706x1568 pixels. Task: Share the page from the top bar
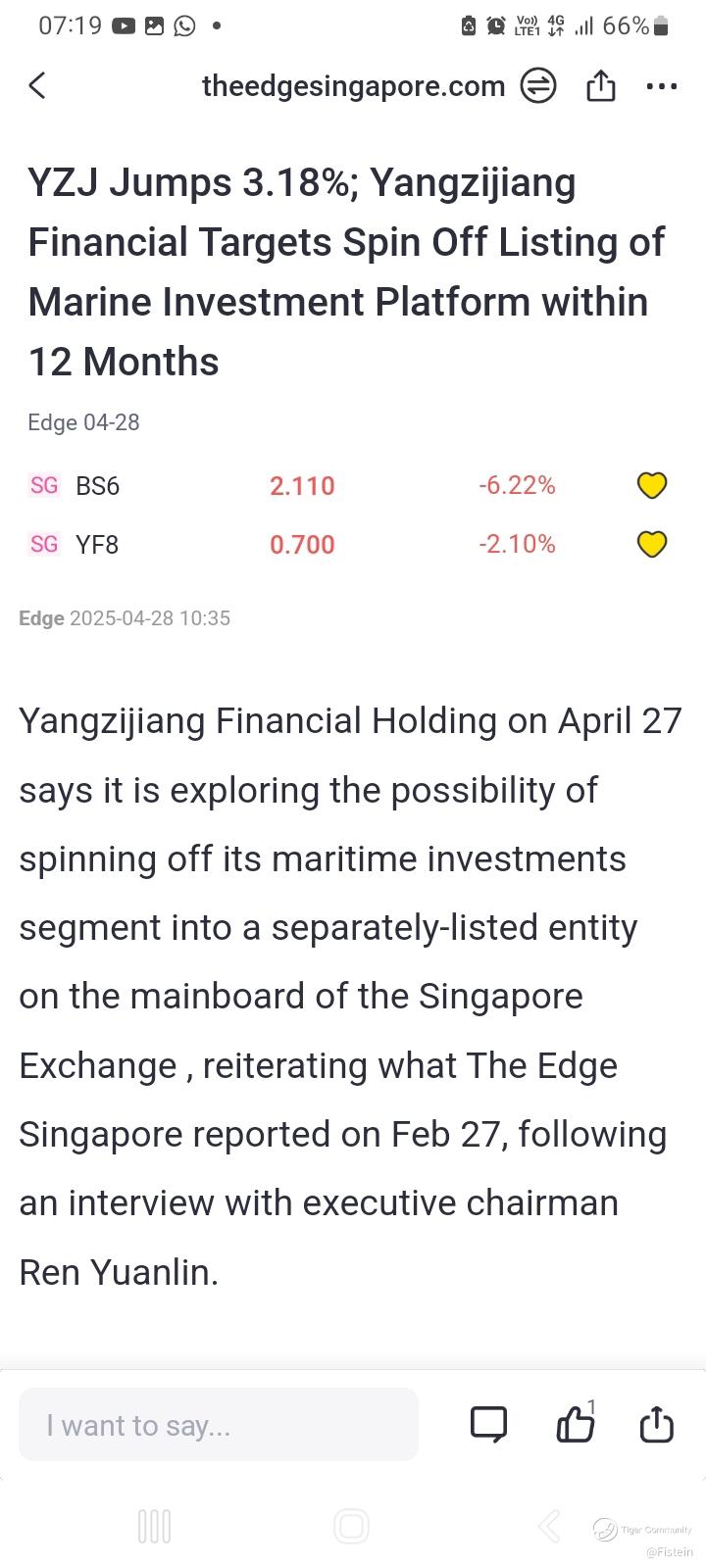point(601,86)
